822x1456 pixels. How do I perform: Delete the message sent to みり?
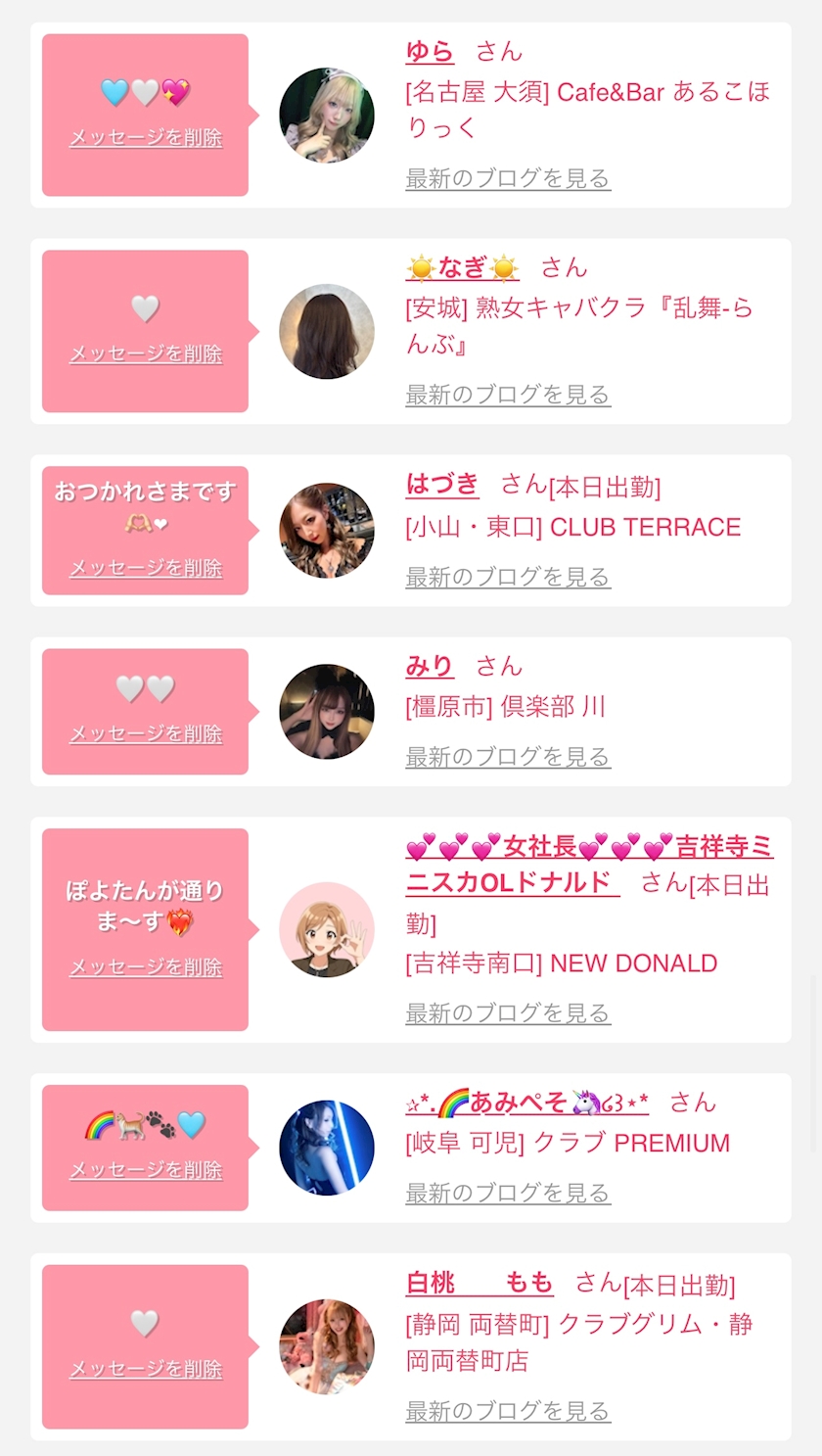146,734
